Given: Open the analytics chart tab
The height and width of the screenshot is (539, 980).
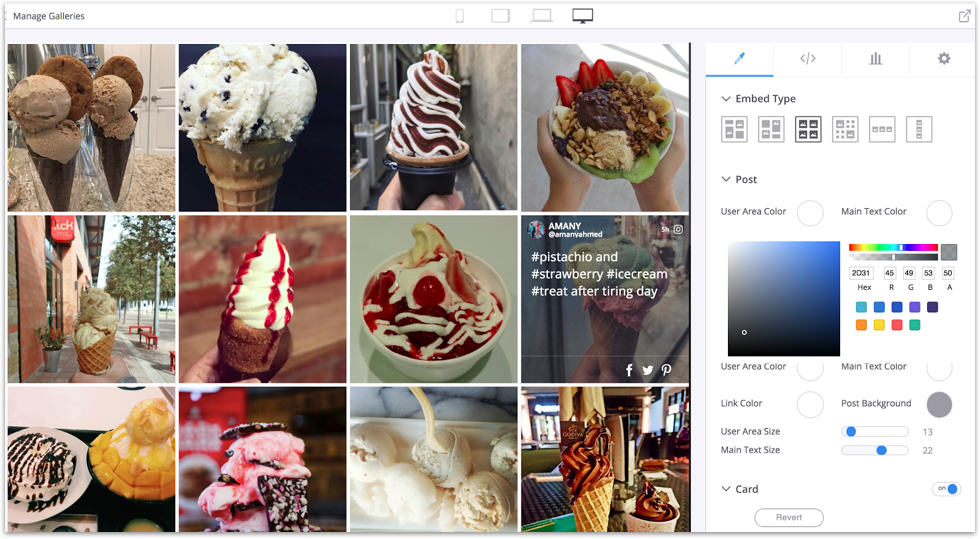Looking at the screenshot, I should tap(876, 59).
